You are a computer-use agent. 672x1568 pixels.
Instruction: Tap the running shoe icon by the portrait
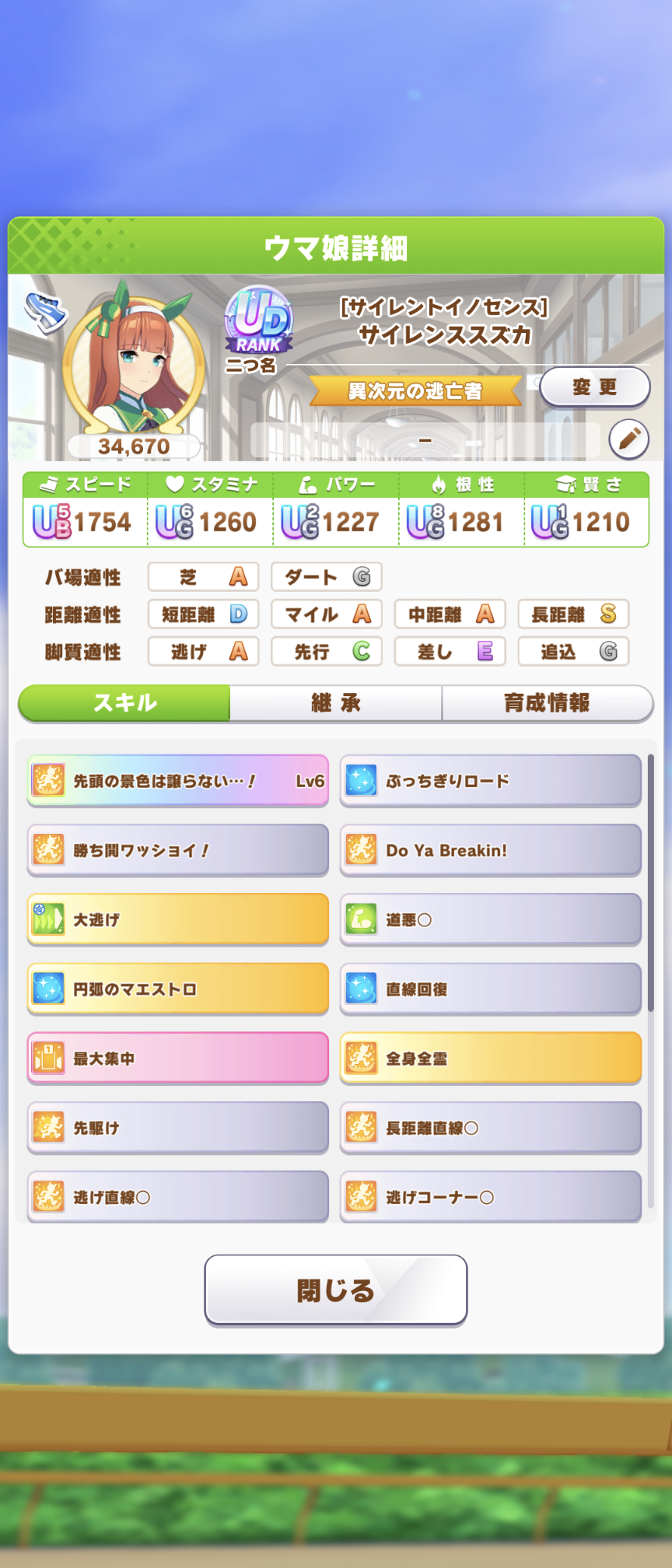[45, 313]
